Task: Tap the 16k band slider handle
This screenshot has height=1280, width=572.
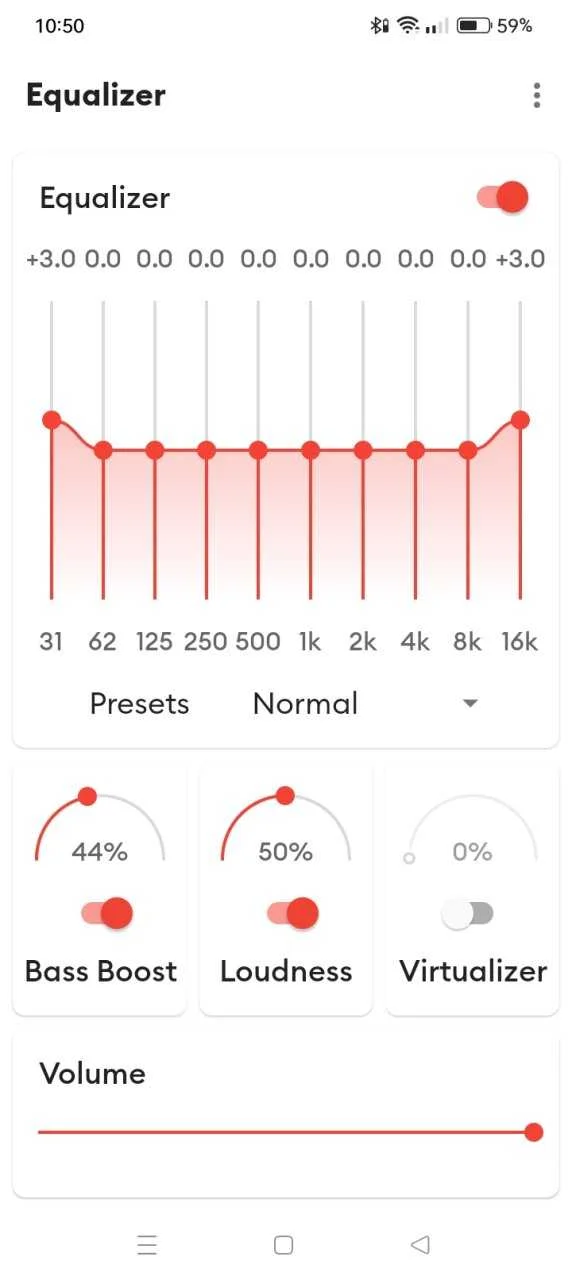Action: point(520,419)
